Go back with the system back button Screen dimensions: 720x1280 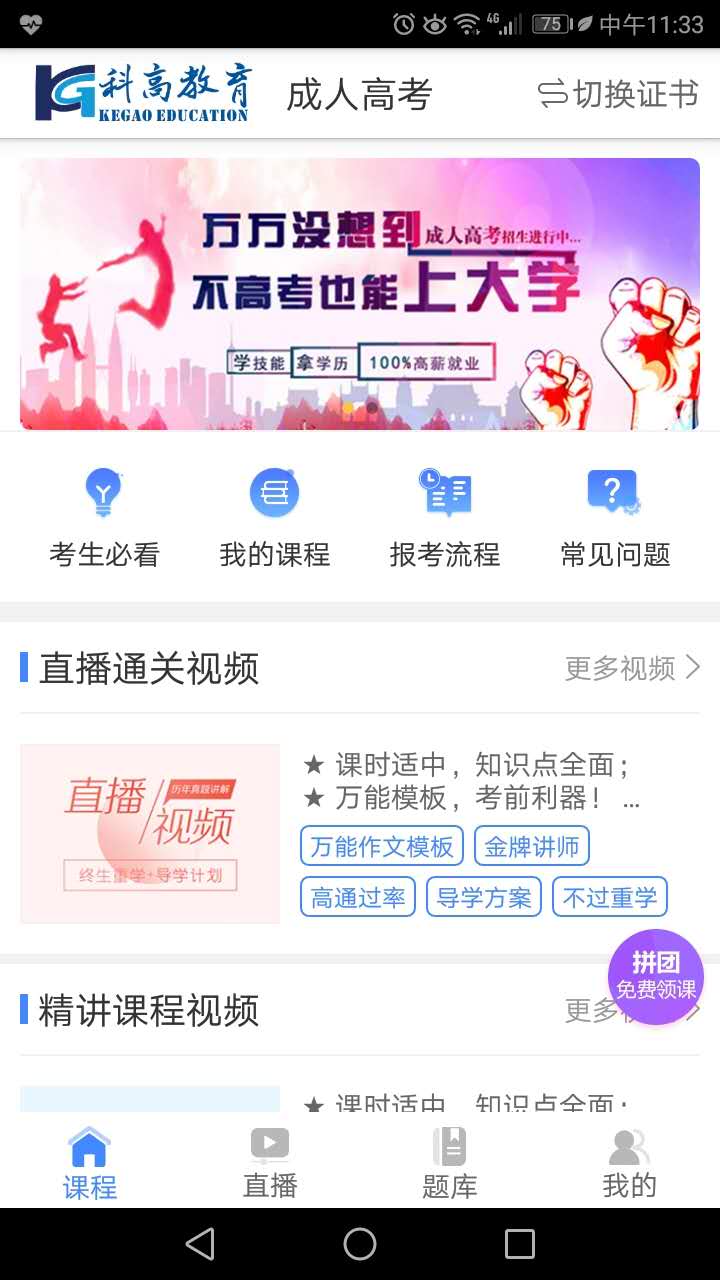pyautogui.click(x=200, y=1244)
